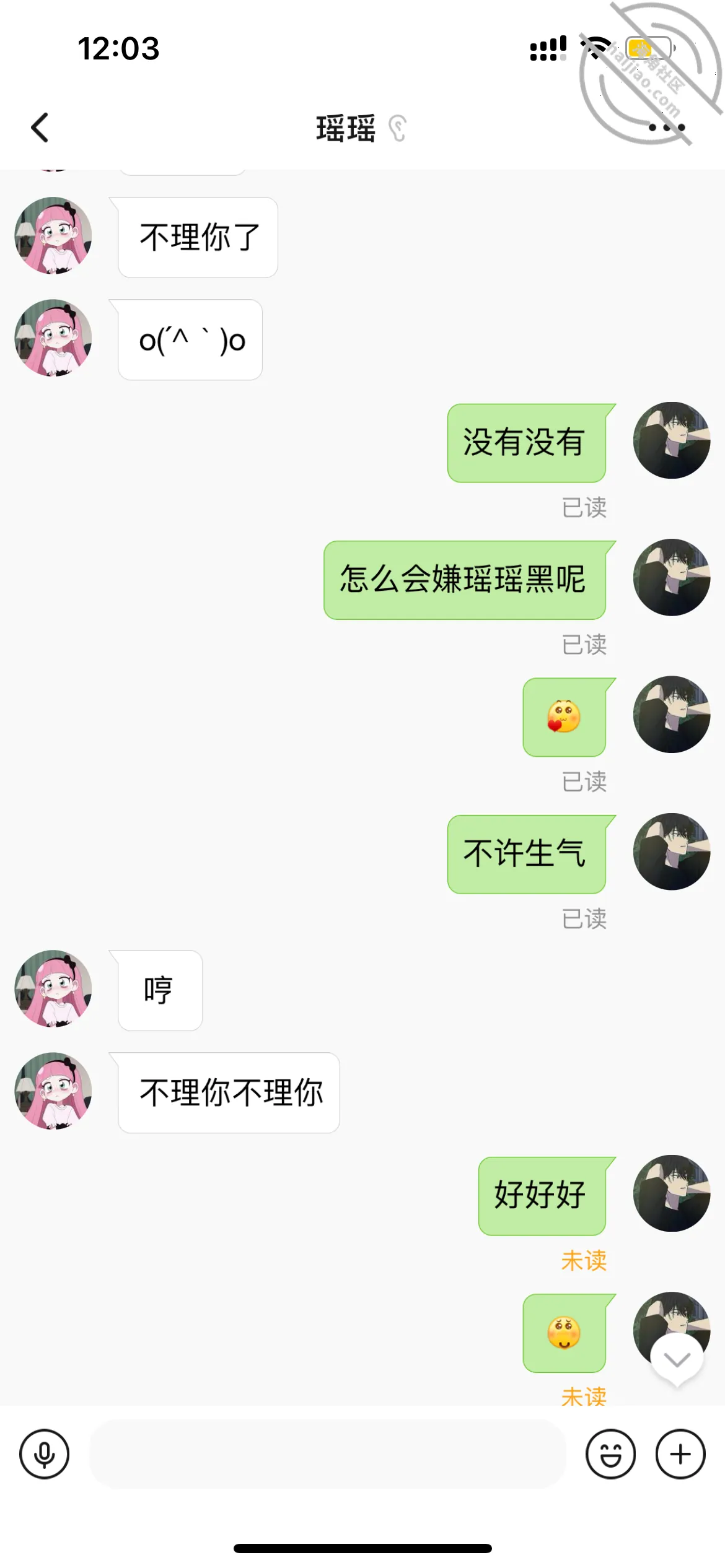Tap my avatar beside 没有没有

pyautogui.click(x=672, y=440)
